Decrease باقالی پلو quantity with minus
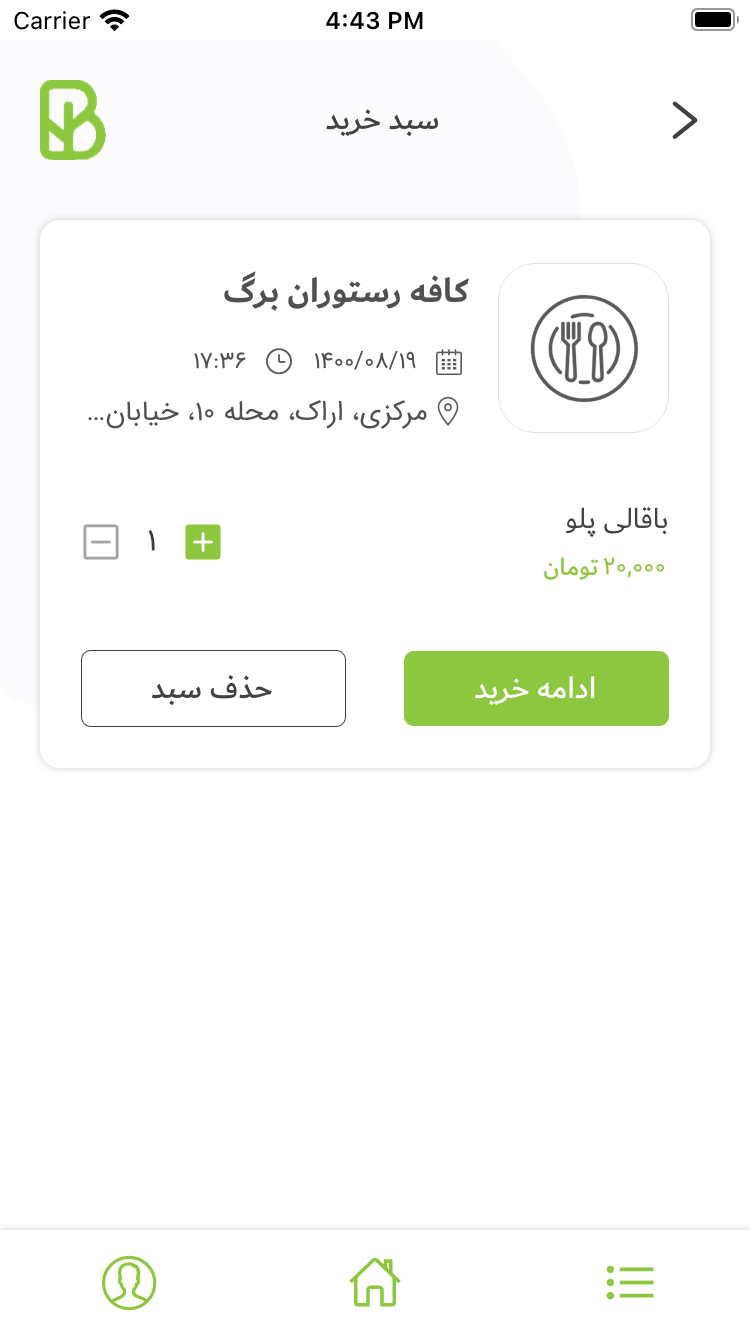 (x=100, y=543)
